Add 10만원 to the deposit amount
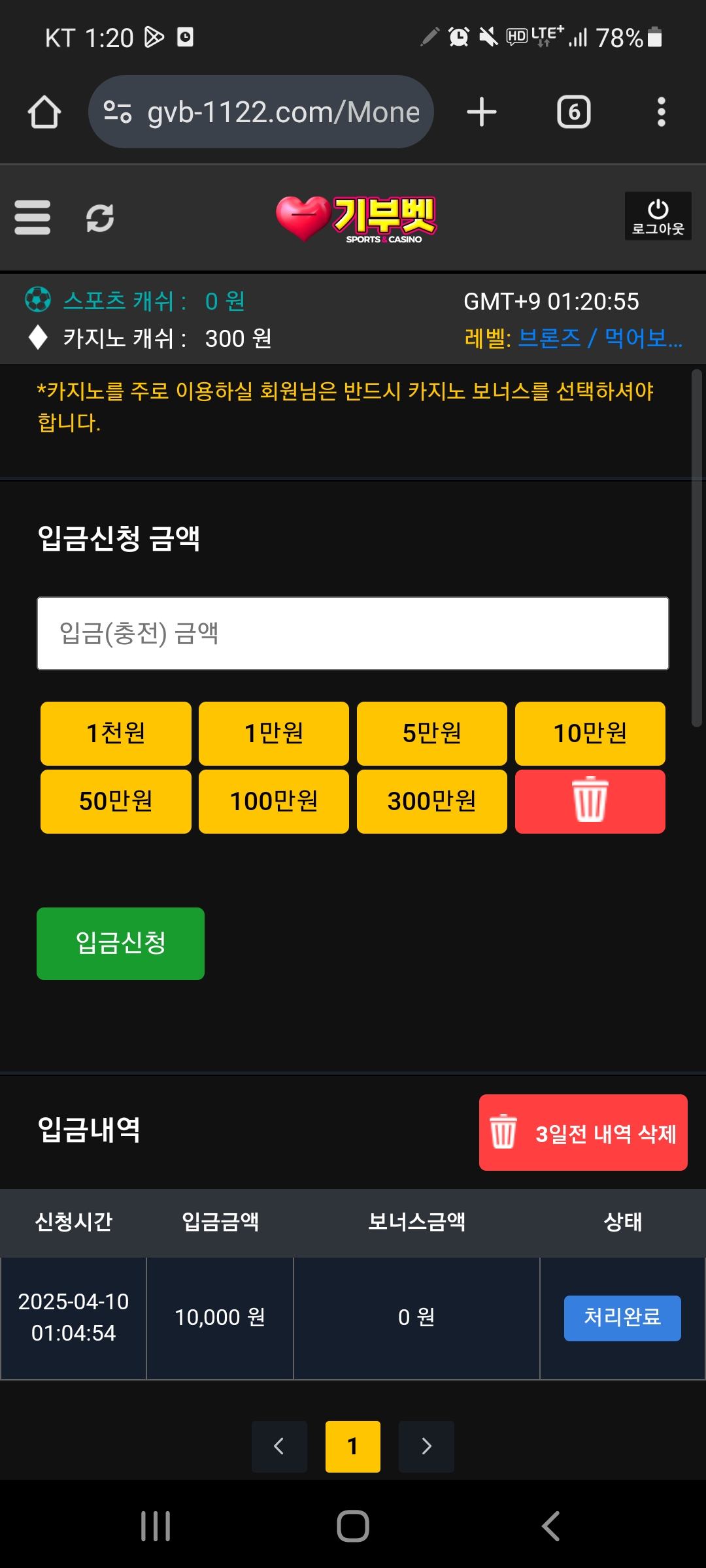The image size is (706, 1568). pyautogui.click(x=590, y=733)
